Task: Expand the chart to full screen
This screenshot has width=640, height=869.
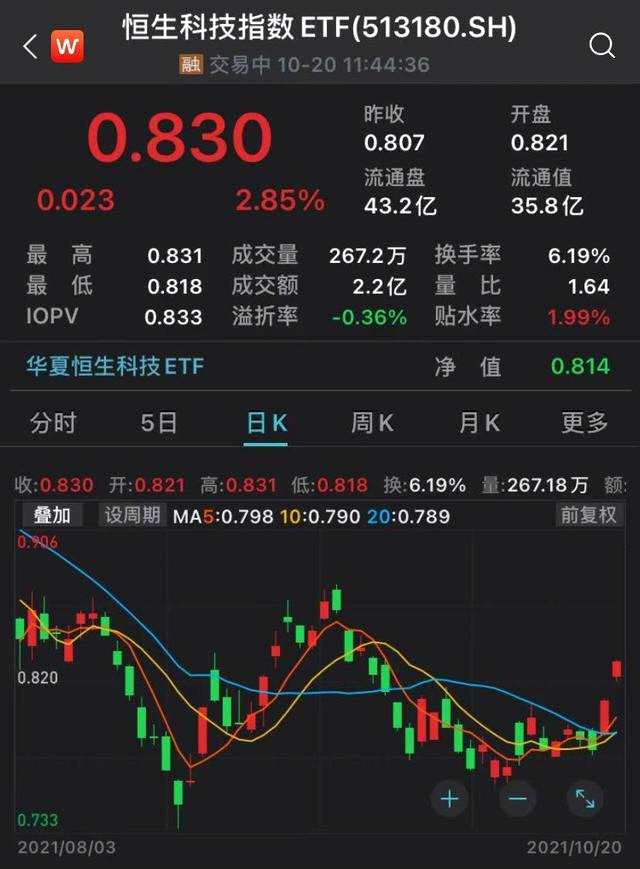Action: pos(584,799)
